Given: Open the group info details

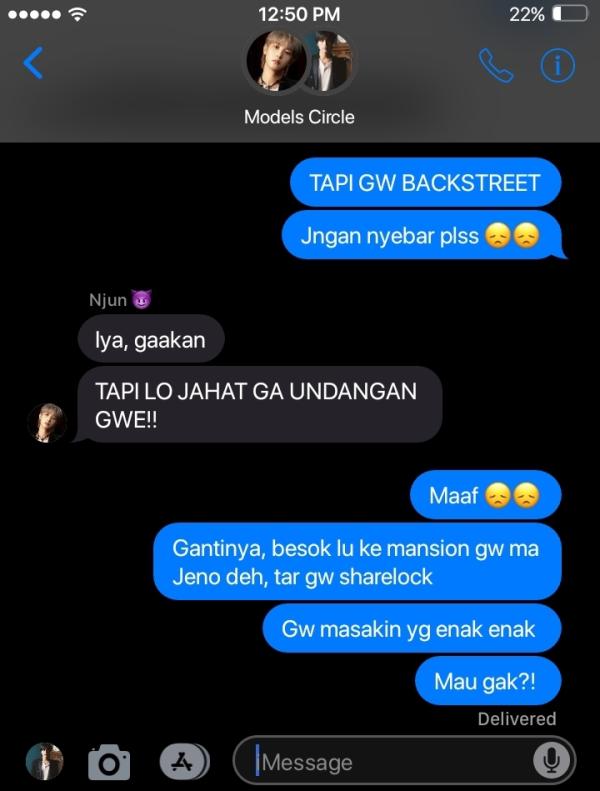Looking at the screenshot, I should pyautogui.click(x=557, y=65).
